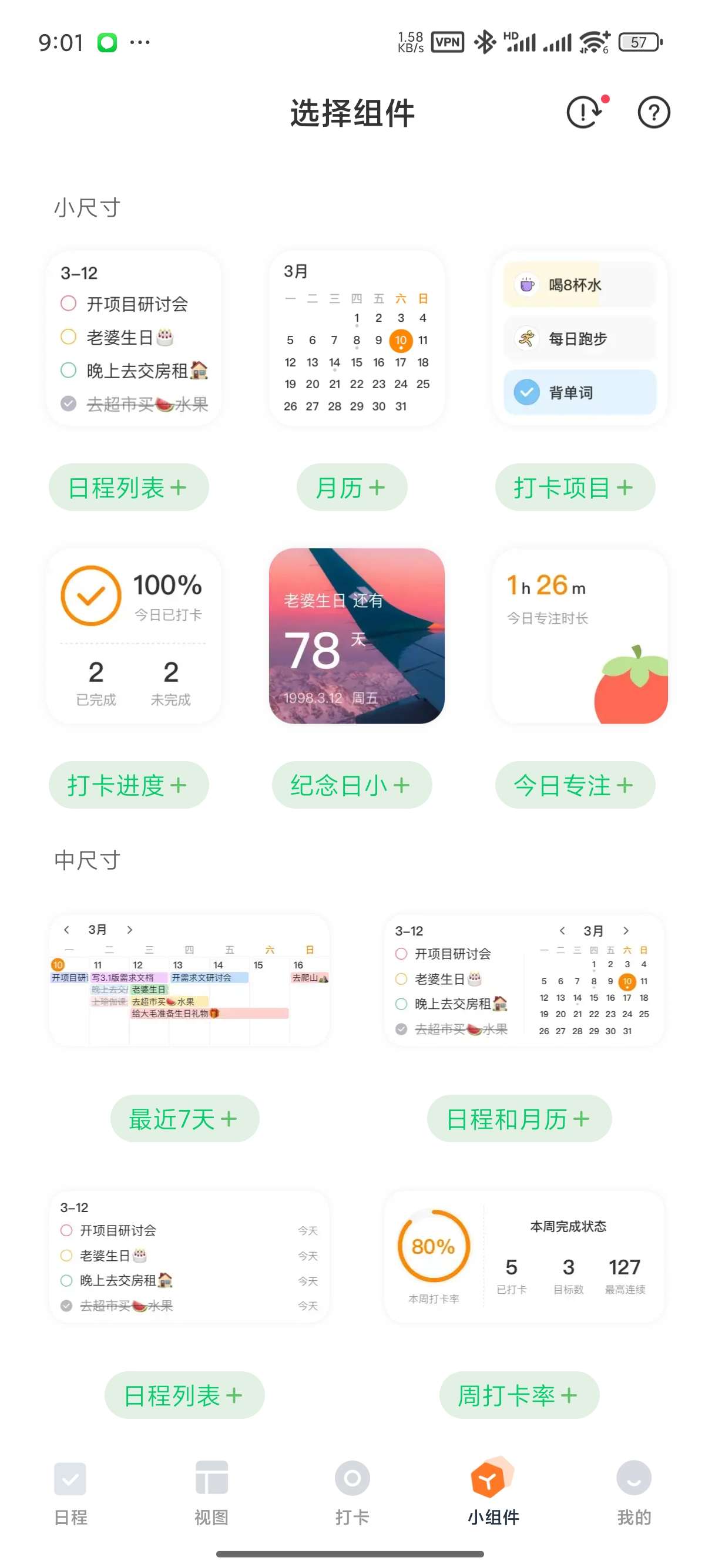Add the 周打卡率 widget
The width and height of the screenshot is (705, 1568).
click(x=519, y=1395)
